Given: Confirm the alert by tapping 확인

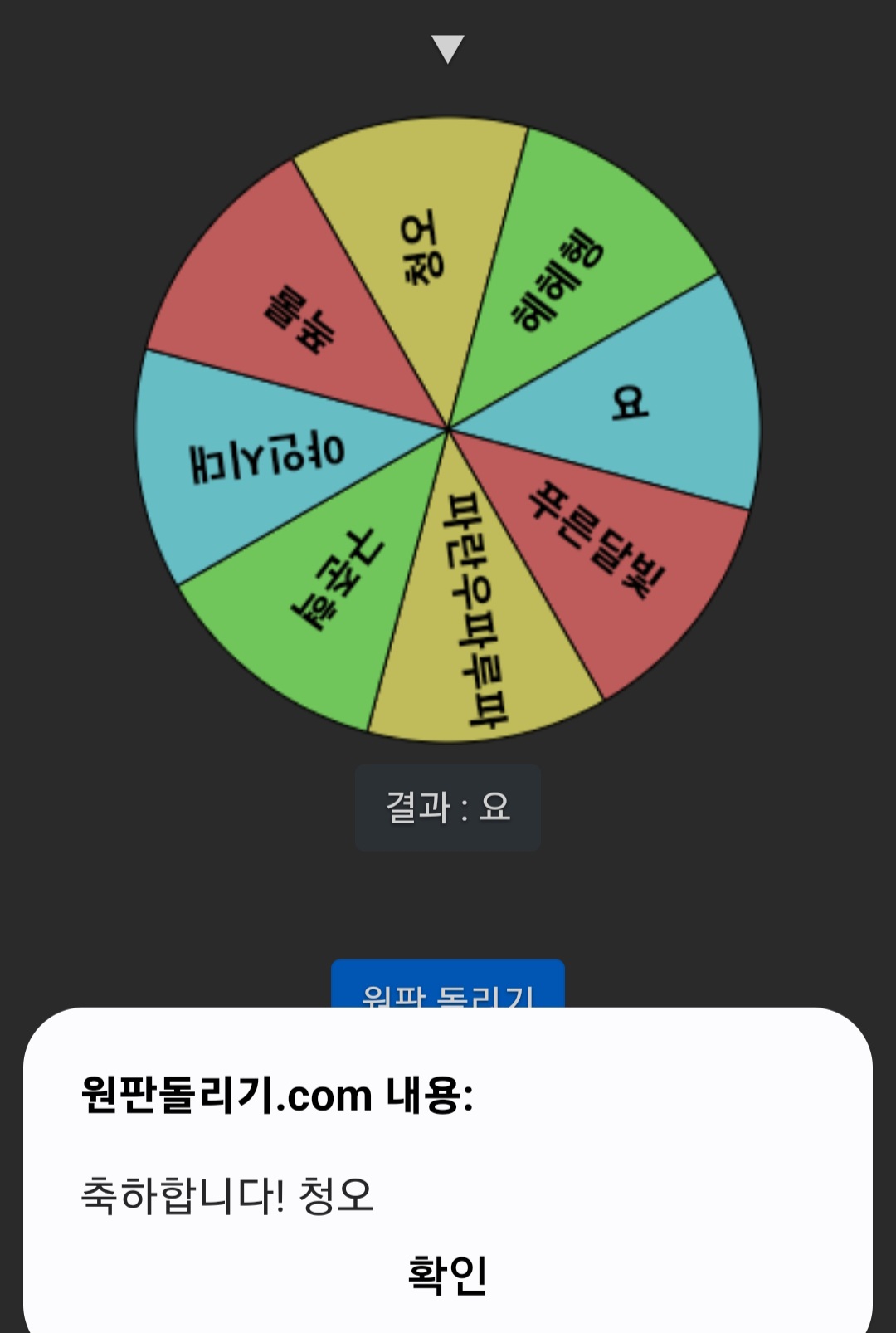Looking at the screenshot, I should (447, 1275).
